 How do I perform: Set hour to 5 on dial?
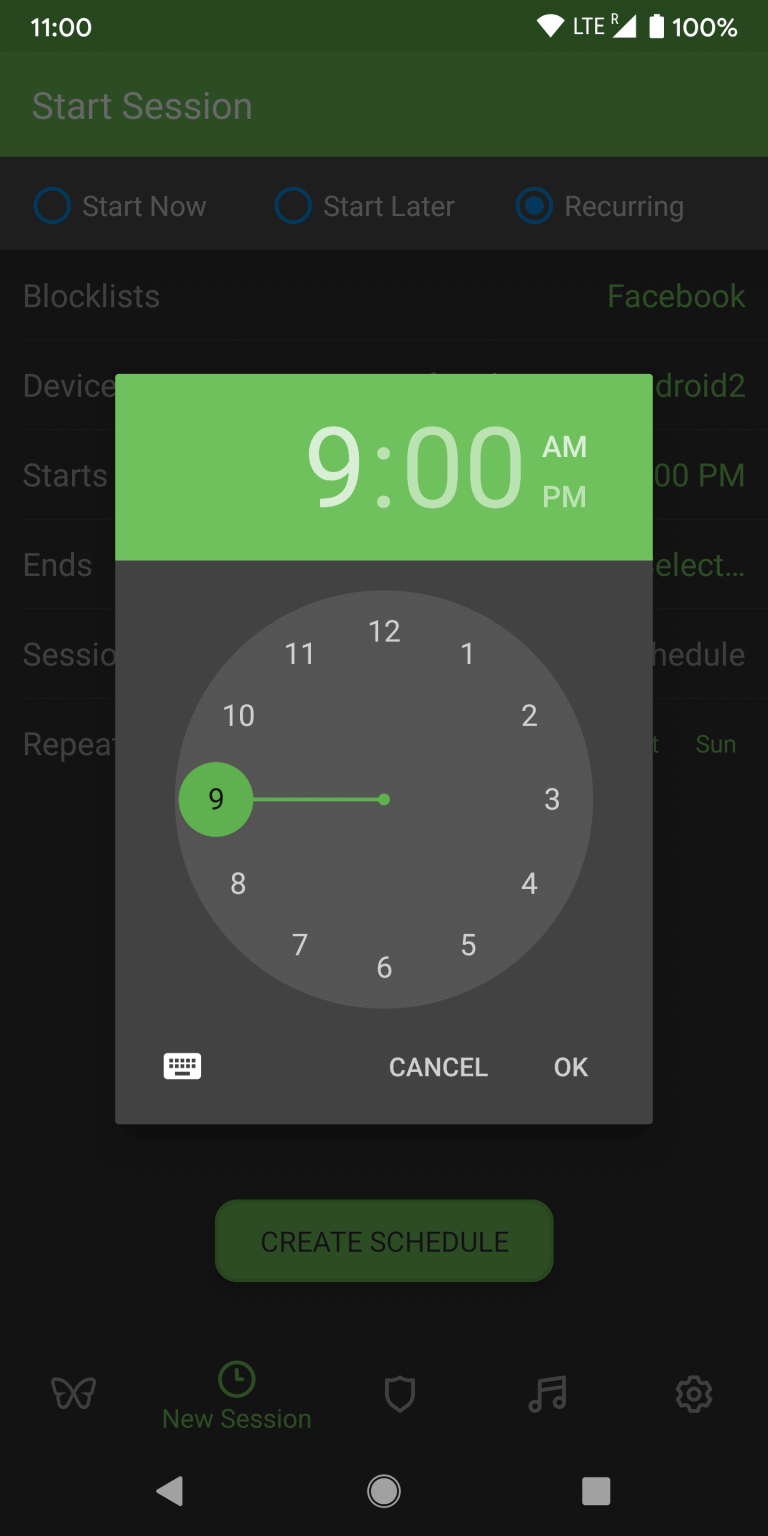(x=468, y=945)
